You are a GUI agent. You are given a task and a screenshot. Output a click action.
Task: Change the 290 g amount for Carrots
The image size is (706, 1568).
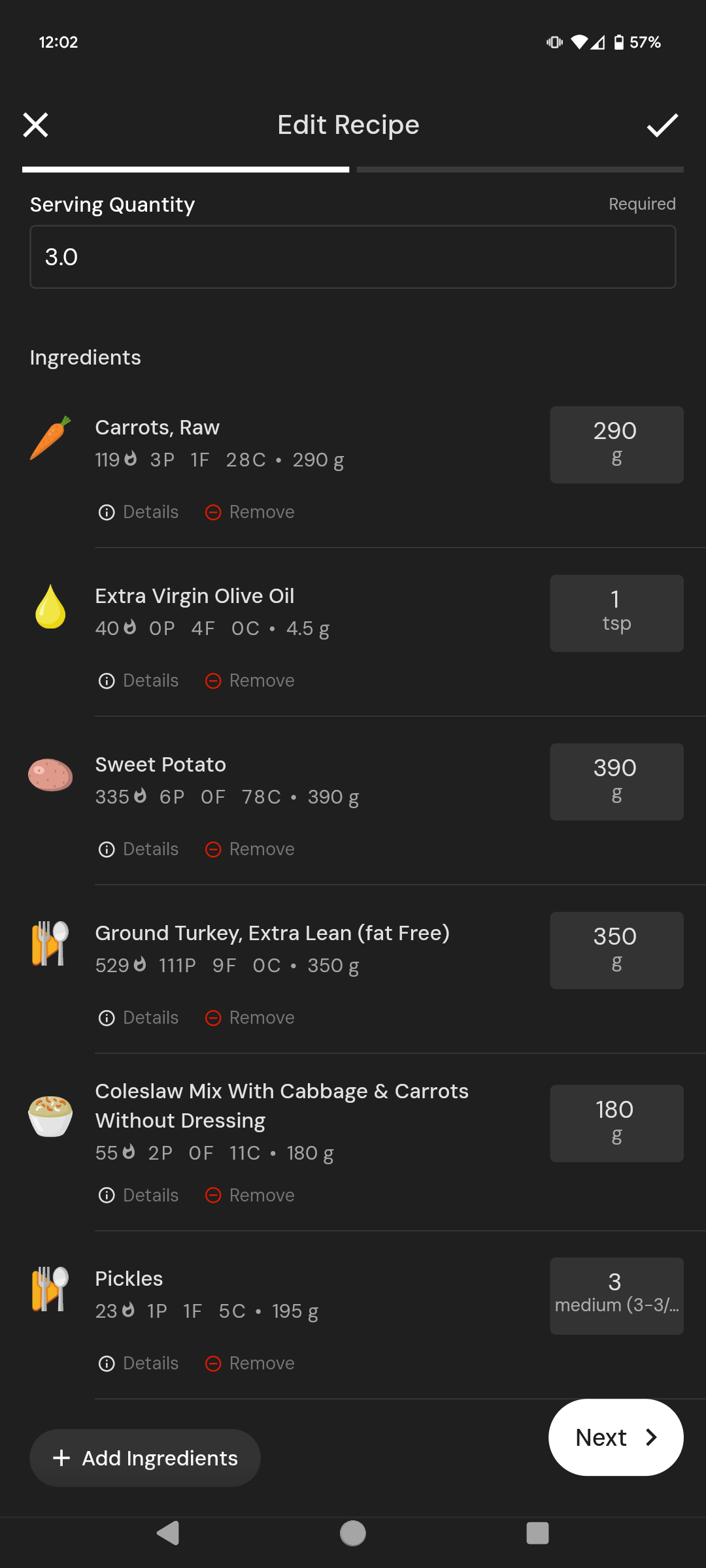[616, 445]
